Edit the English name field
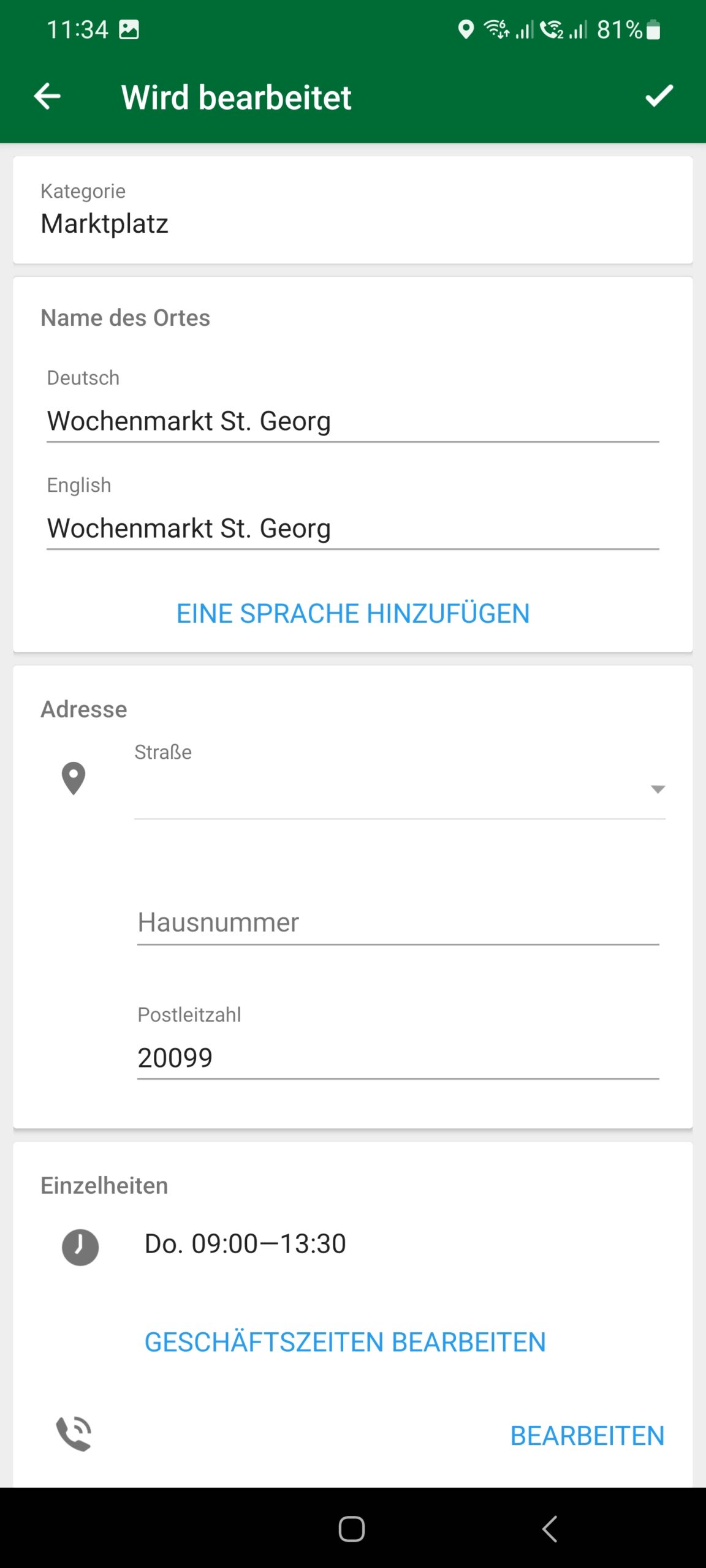Screen dimensions: 706x1568 pyautogui.click(x=353, y=529)
